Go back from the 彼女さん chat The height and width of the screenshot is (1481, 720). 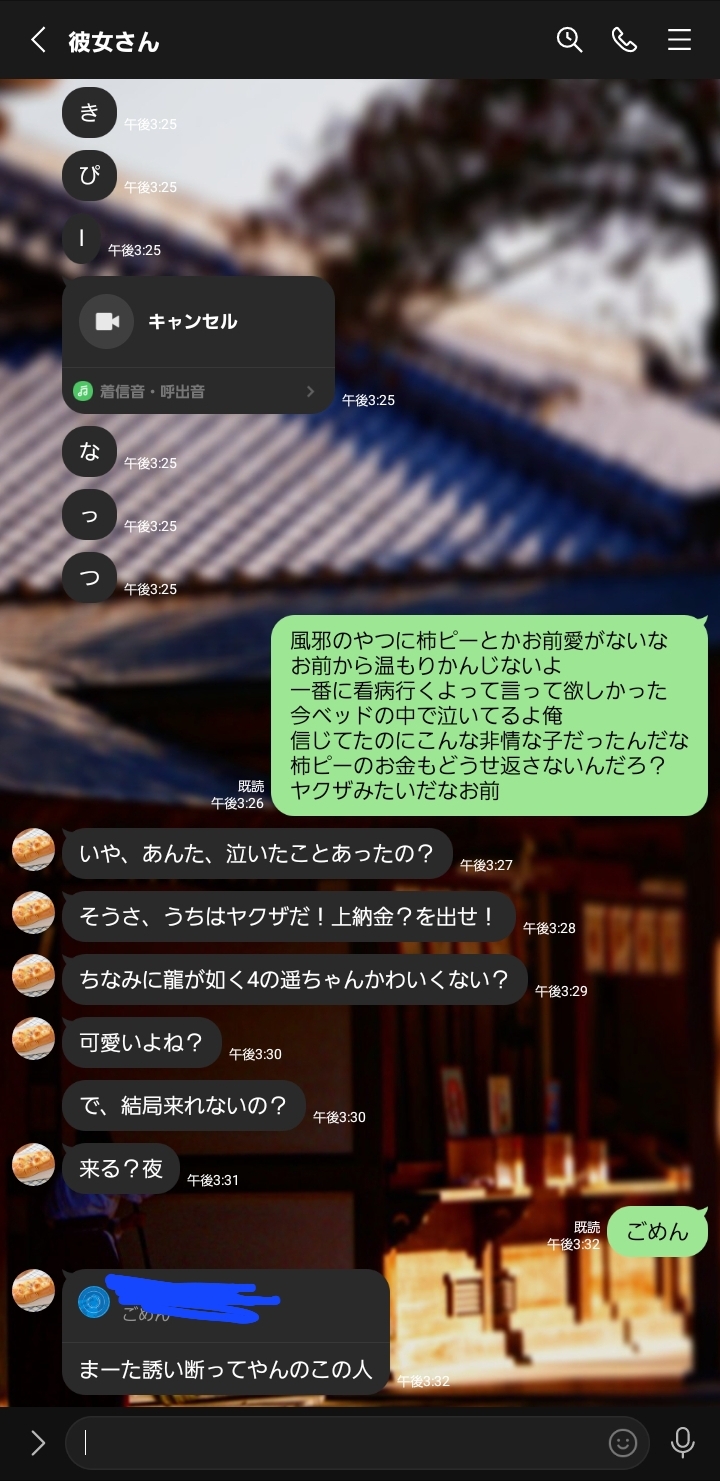pos(38,40)
